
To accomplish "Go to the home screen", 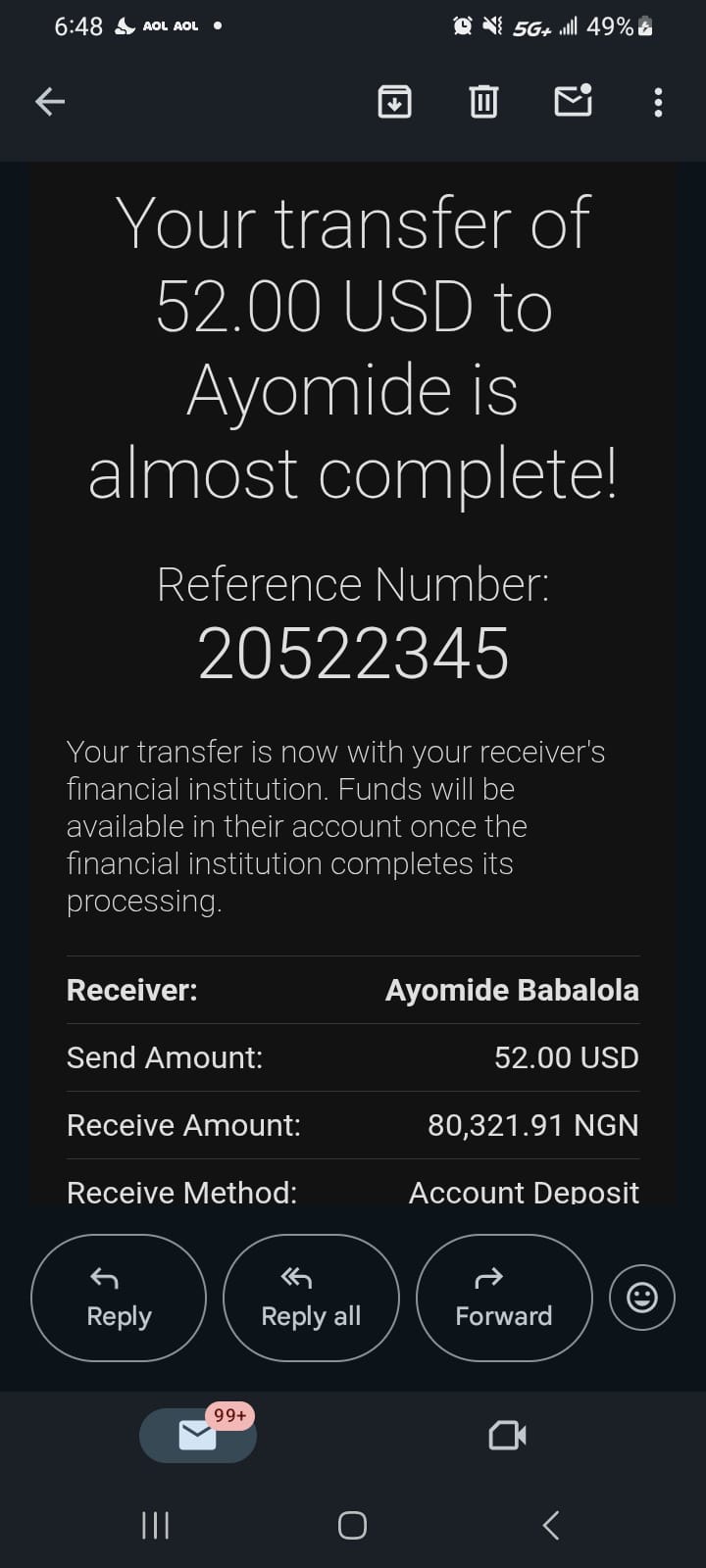I will point(352,1525).
